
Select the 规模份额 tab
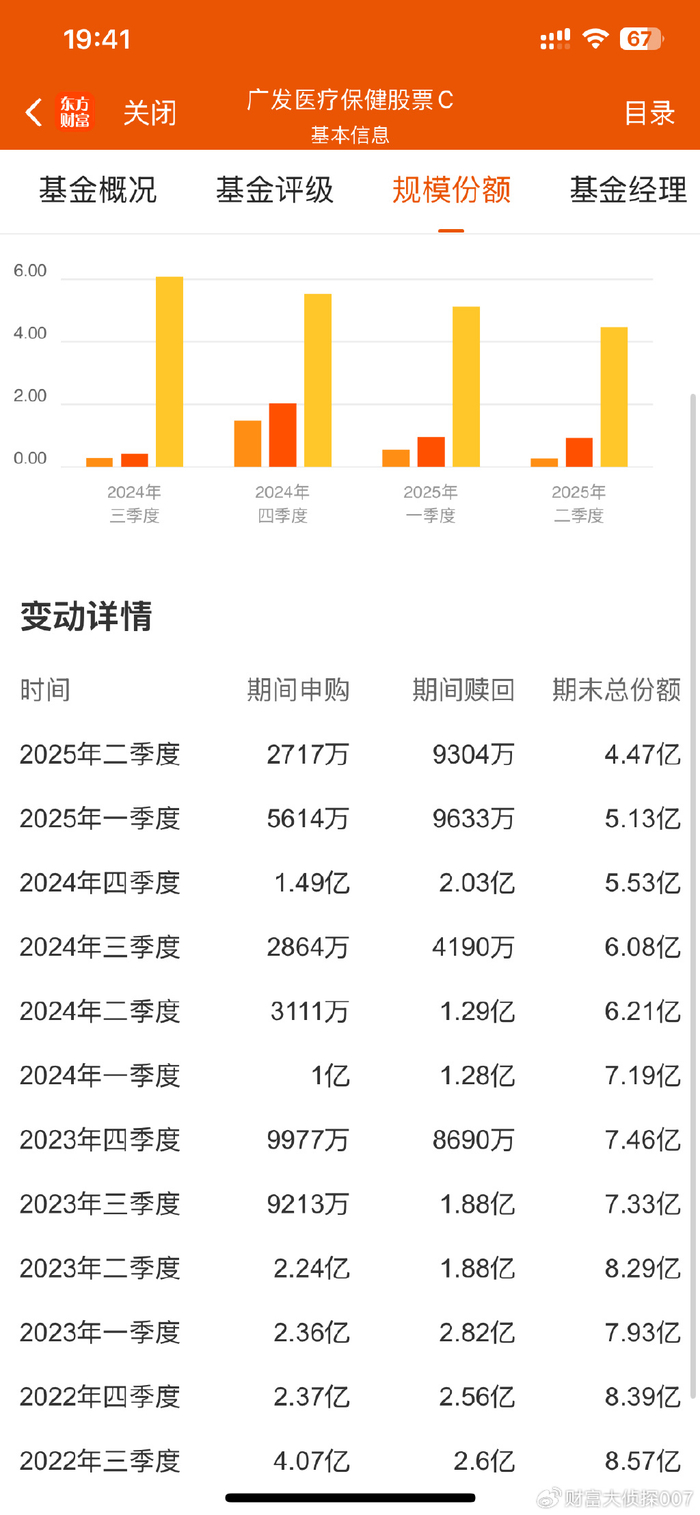452,190
